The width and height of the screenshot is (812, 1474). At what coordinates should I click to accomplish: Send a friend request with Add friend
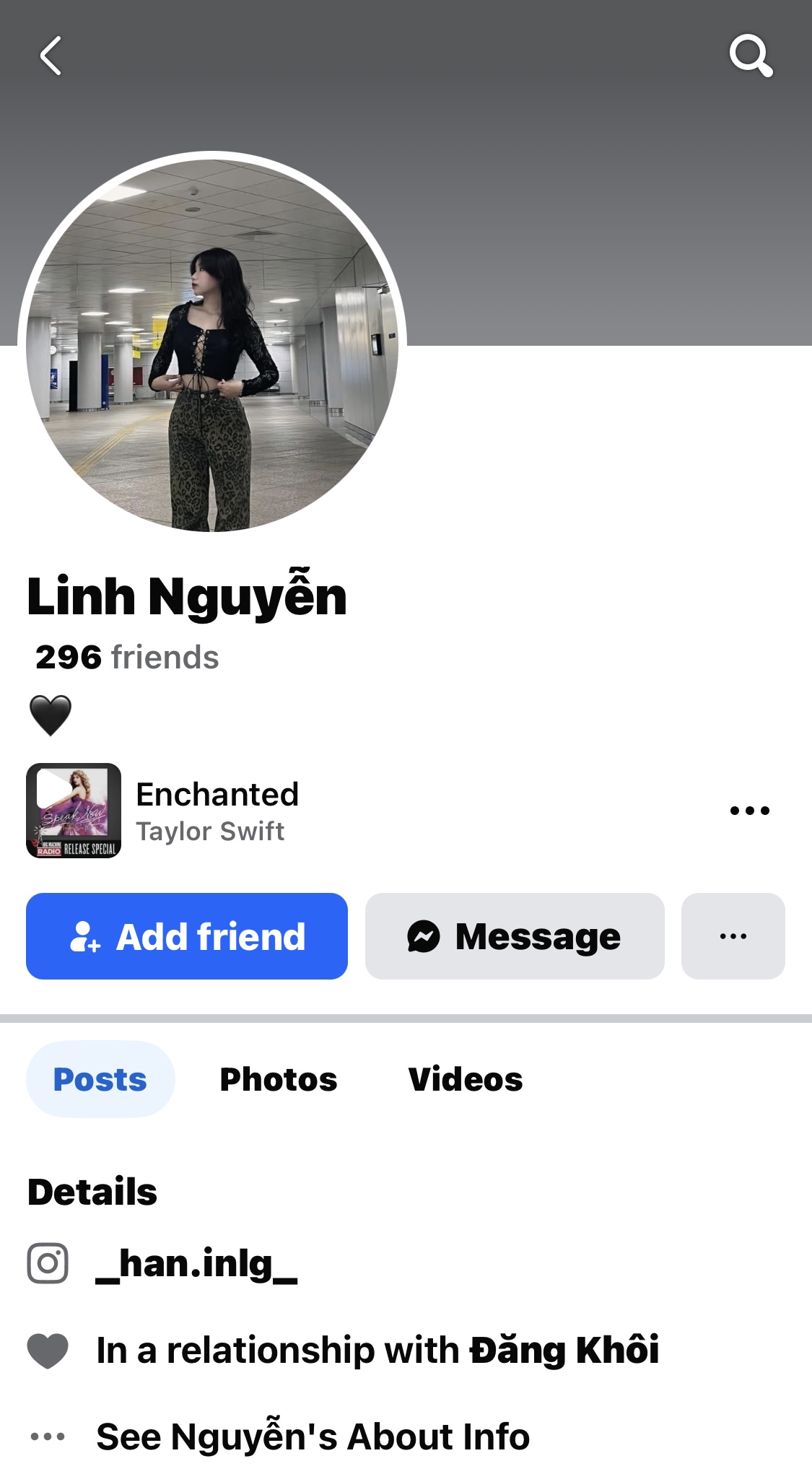coord(187,936)
